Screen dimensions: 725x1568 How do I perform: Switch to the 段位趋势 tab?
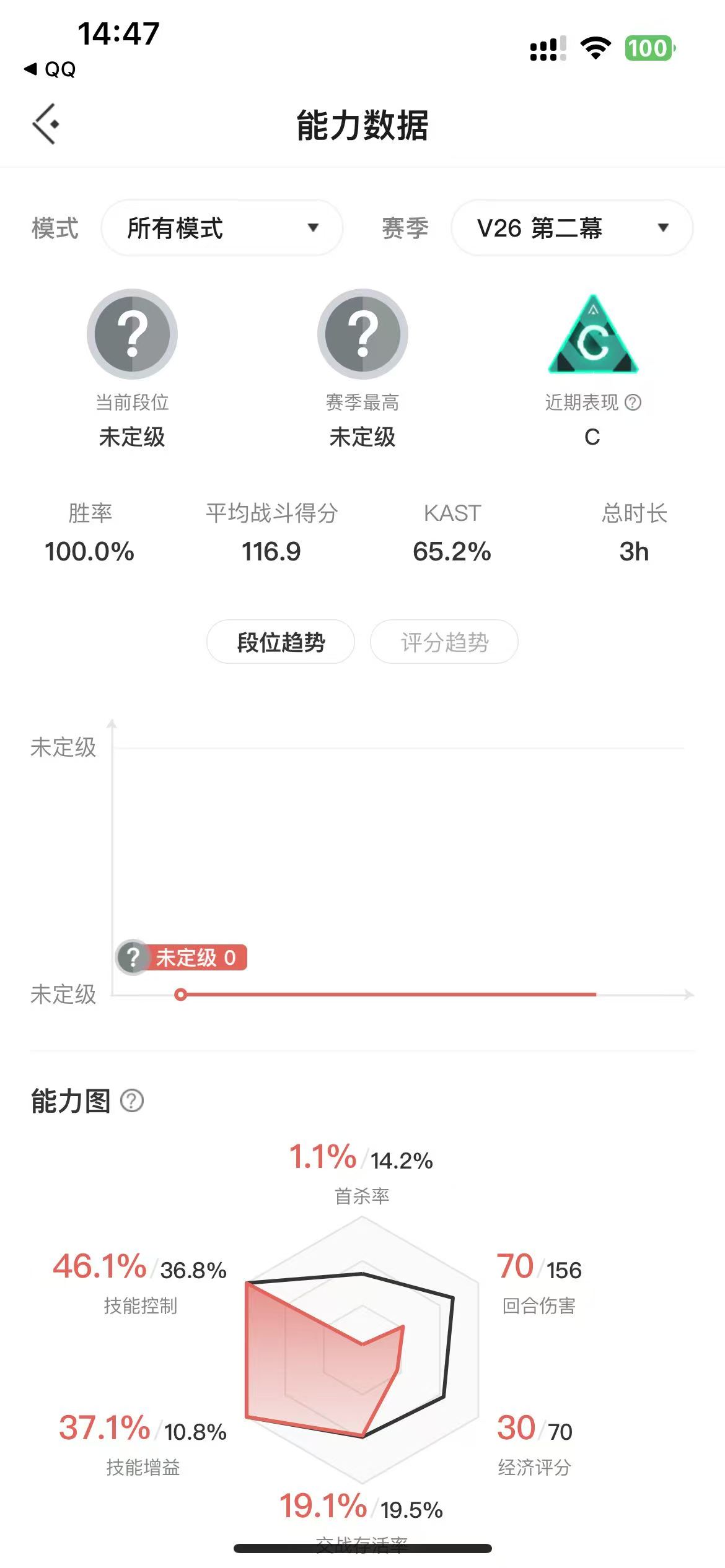coord(281,642)
